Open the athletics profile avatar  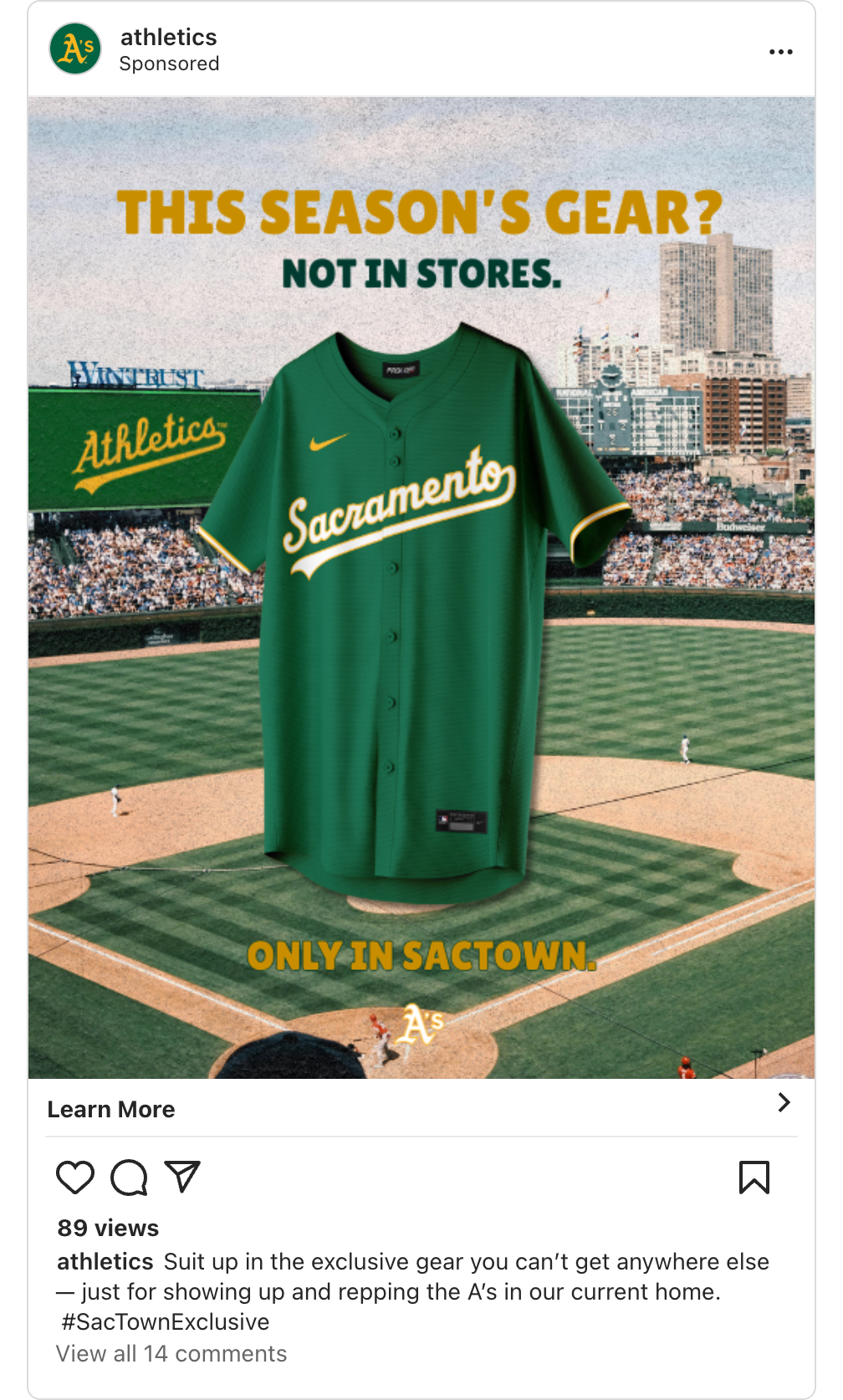(x=75, y=49)
